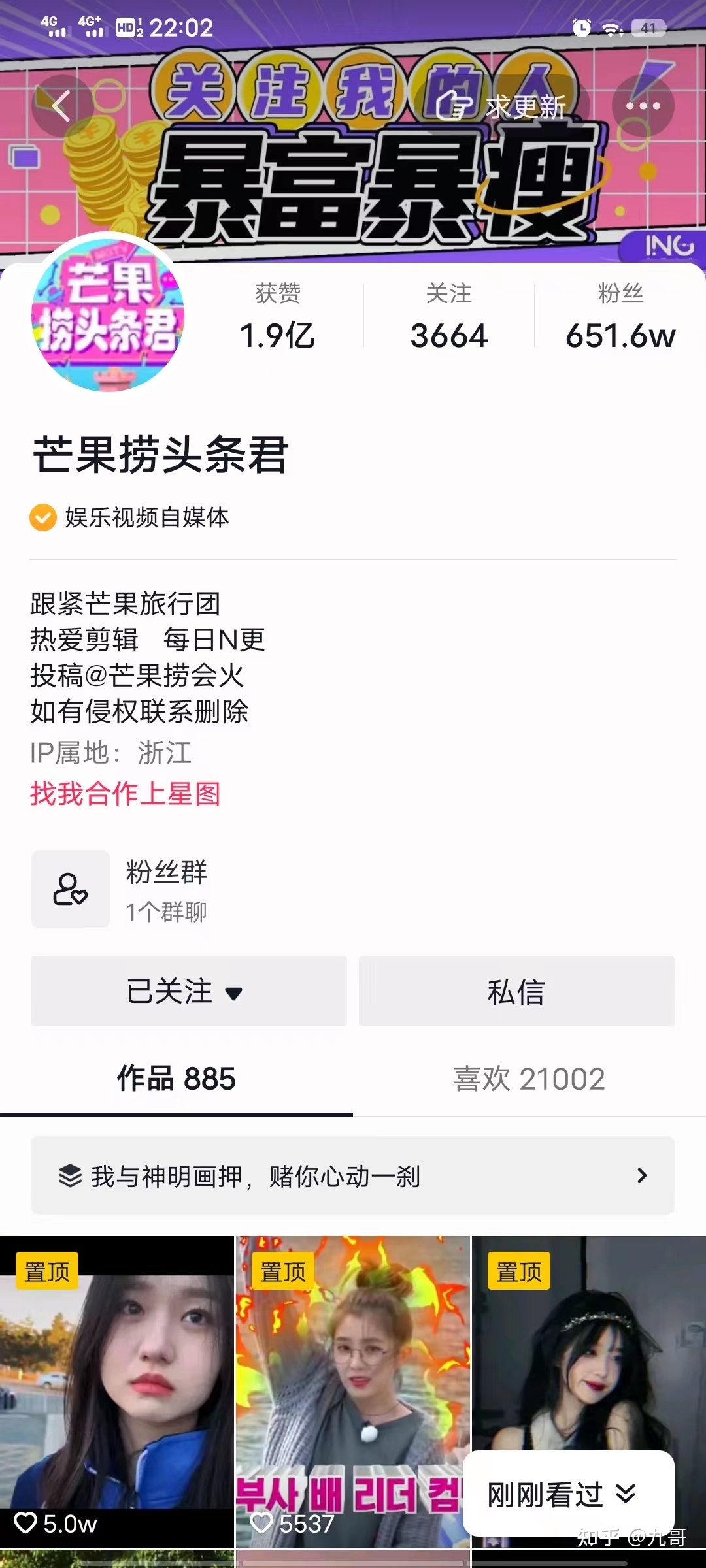Screen dimensions: 706x1568
Task: Tap the yellow verification badge checkmark
Action: click(42, 519)
